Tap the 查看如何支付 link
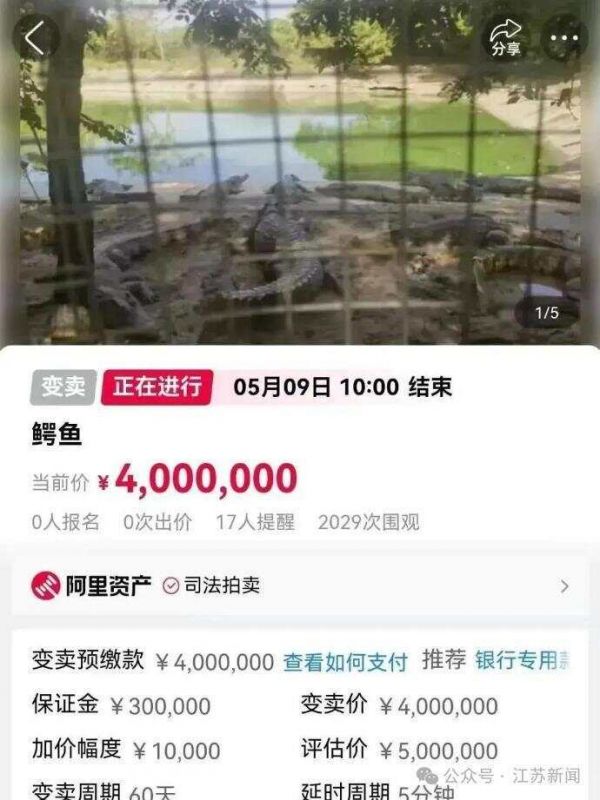Screen dimensions: 600x800 pos(345,661)
